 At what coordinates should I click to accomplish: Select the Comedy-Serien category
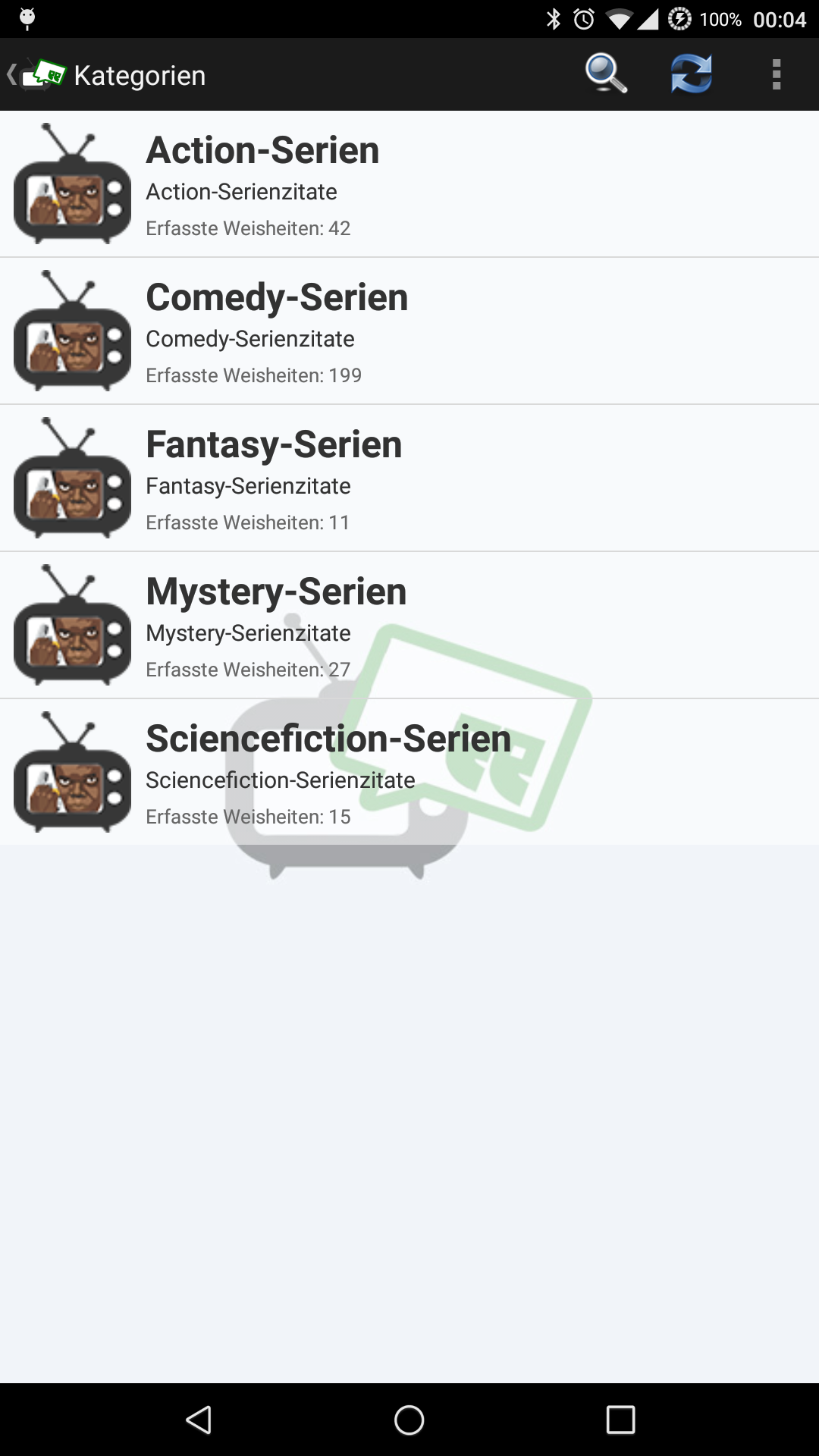pyautogui.click(x=409, y=331)
